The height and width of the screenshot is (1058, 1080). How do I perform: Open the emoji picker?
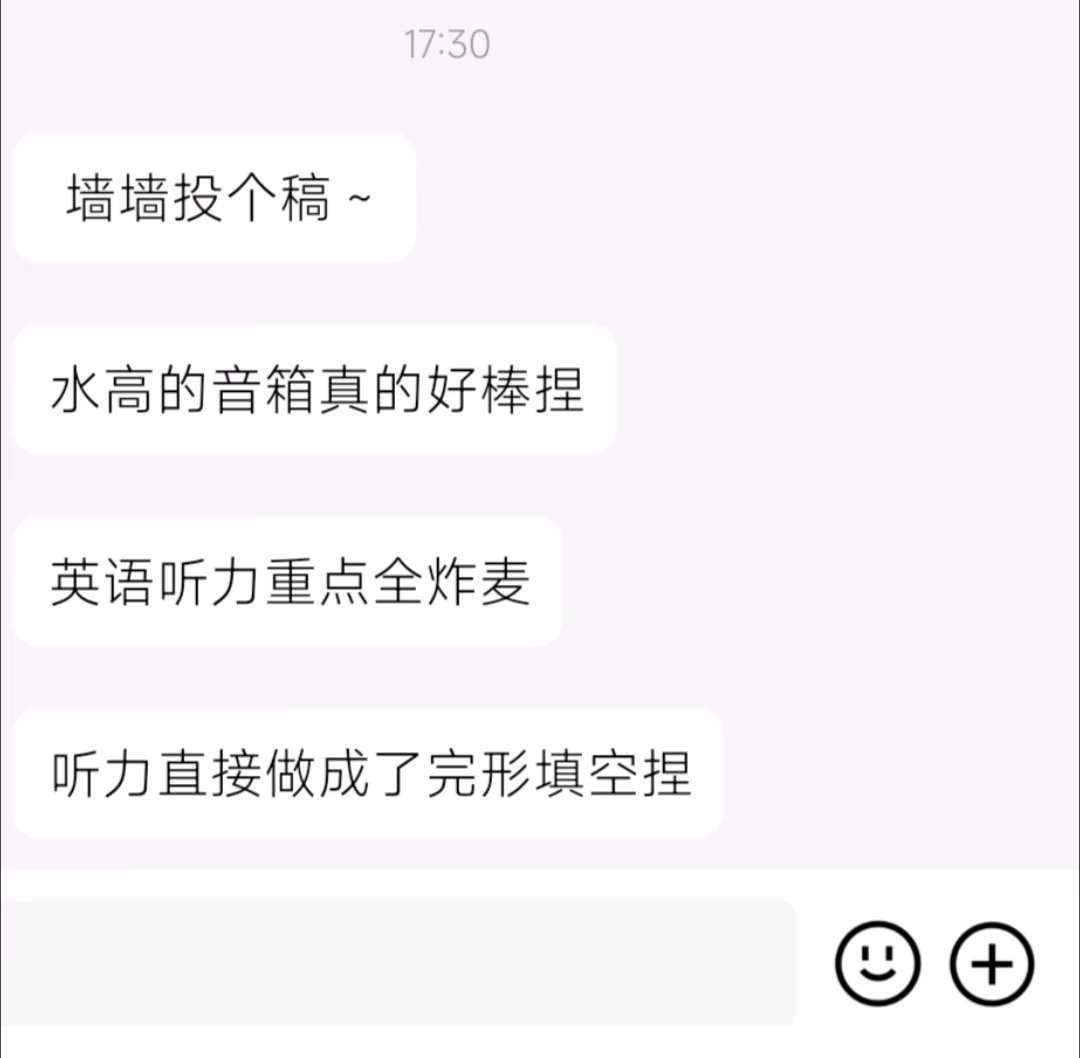point(876,963)
